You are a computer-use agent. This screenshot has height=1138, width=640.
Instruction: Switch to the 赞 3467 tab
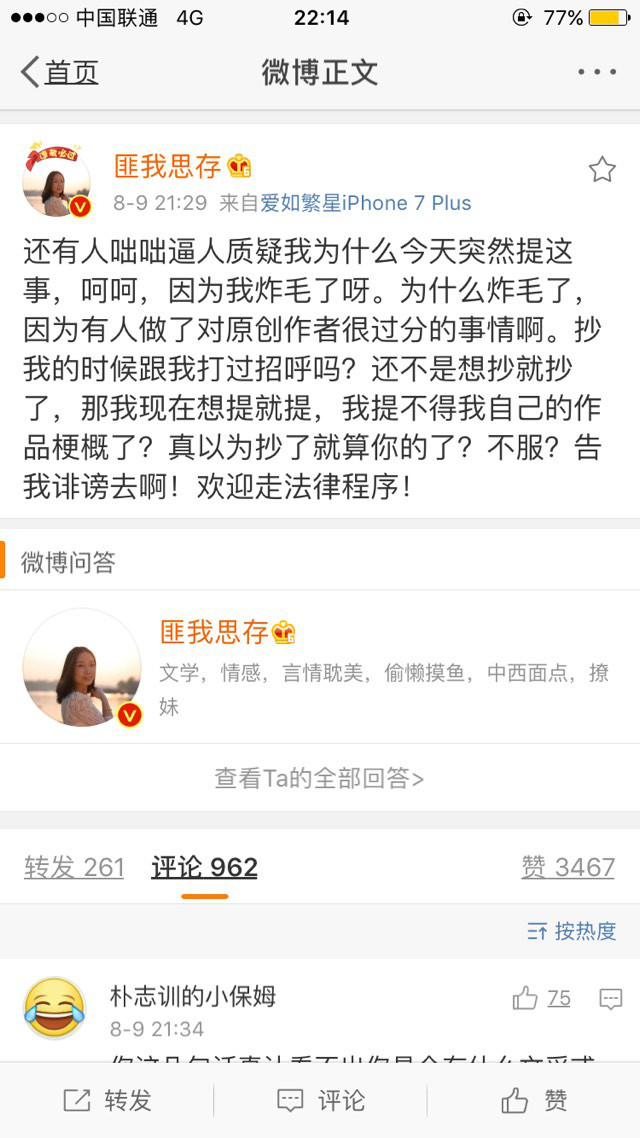tap(567, 867)
